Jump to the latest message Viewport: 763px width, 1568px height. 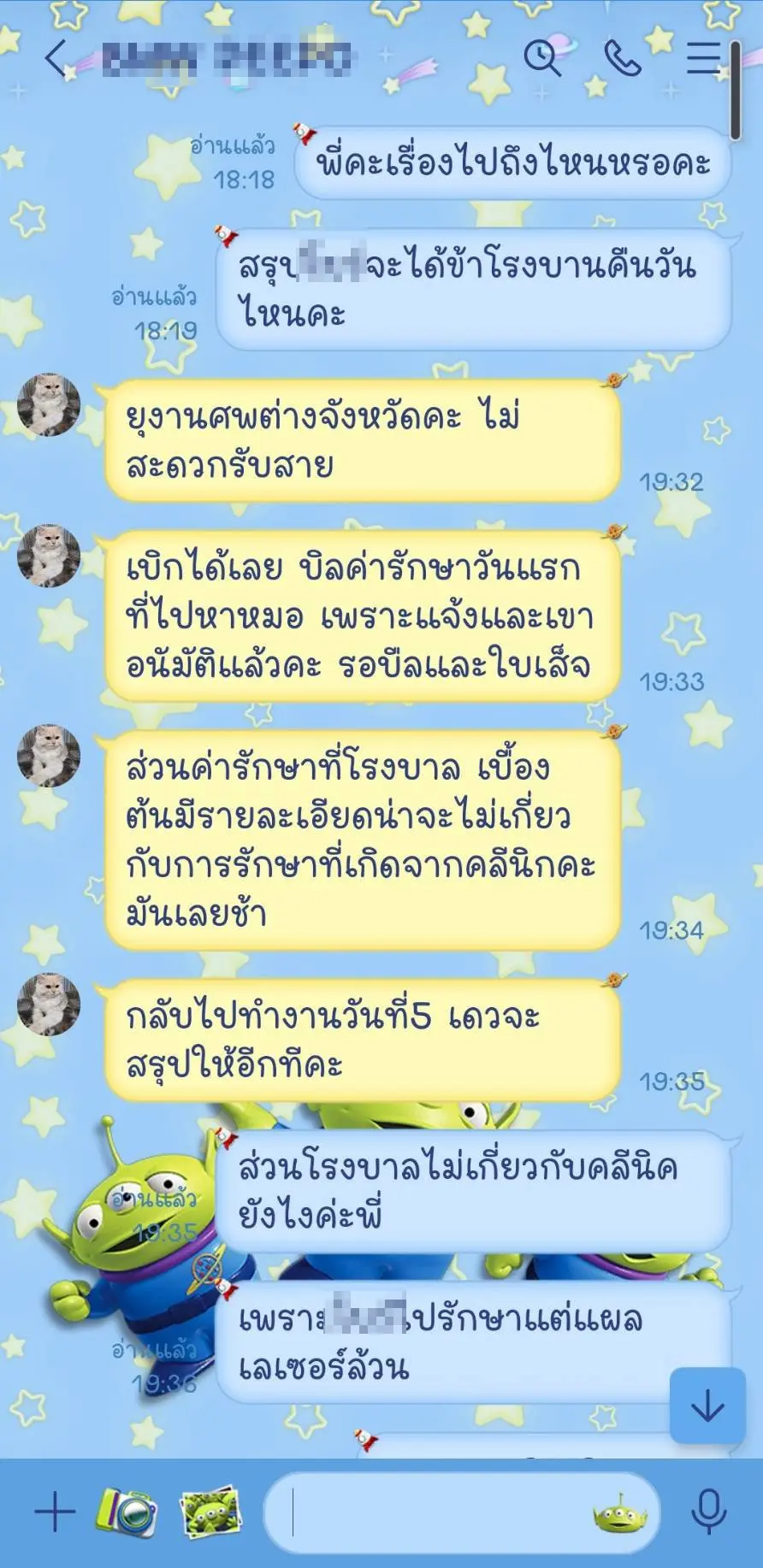[x=707, y=1405]
